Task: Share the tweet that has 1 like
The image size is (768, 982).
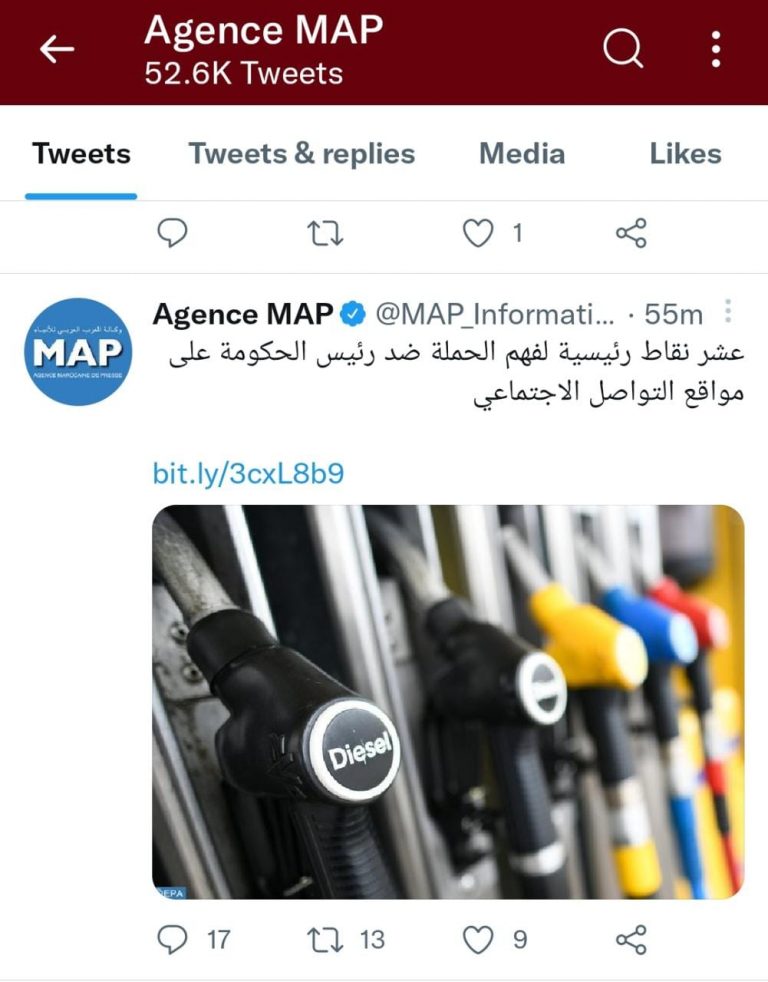Action: click(x=631, y=233)
